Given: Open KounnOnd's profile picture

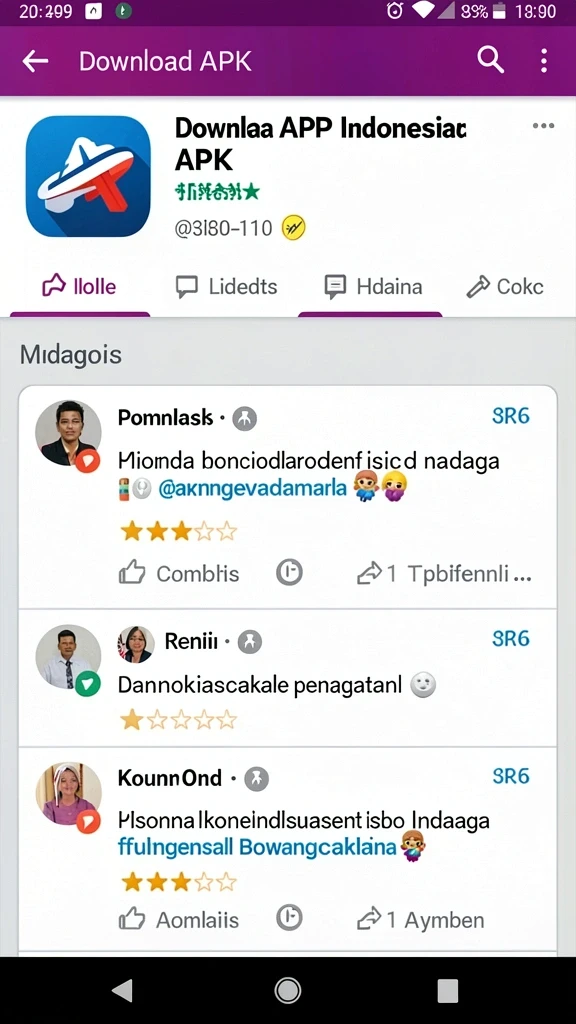Looking at the screenshot, I should pyautogui.click(x=69, y=794).
